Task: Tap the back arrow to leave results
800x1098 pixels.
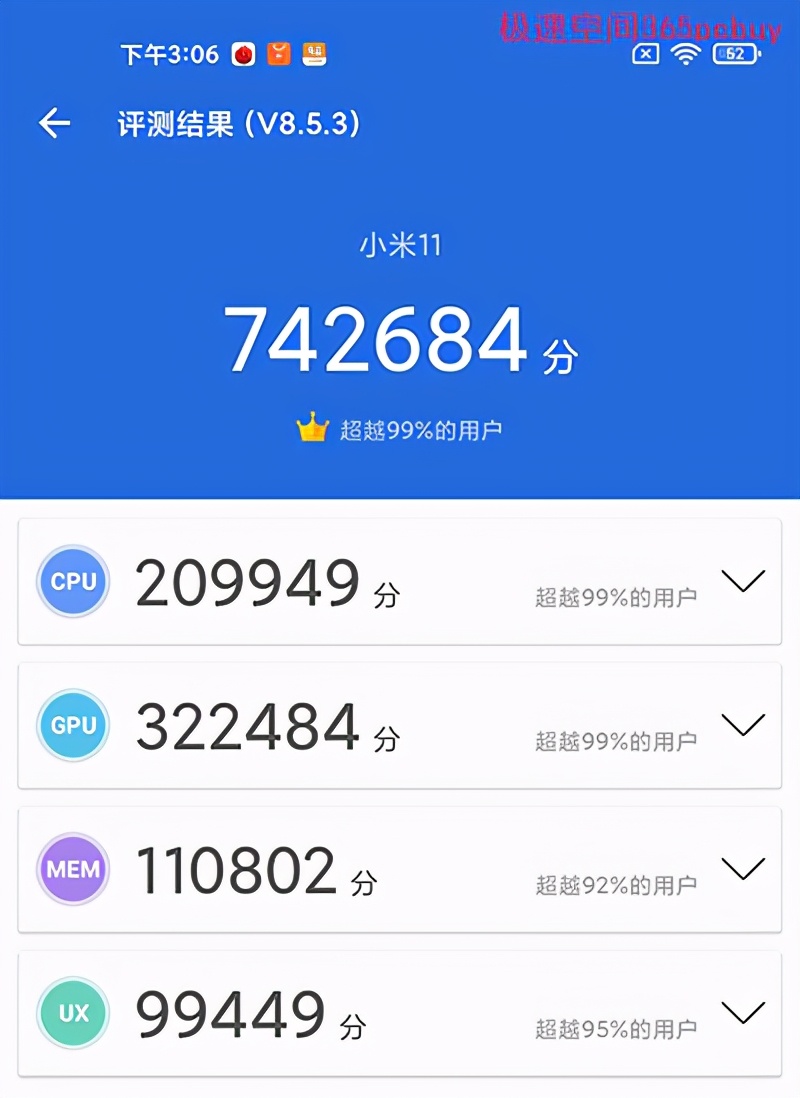Action: click(54, 124)
